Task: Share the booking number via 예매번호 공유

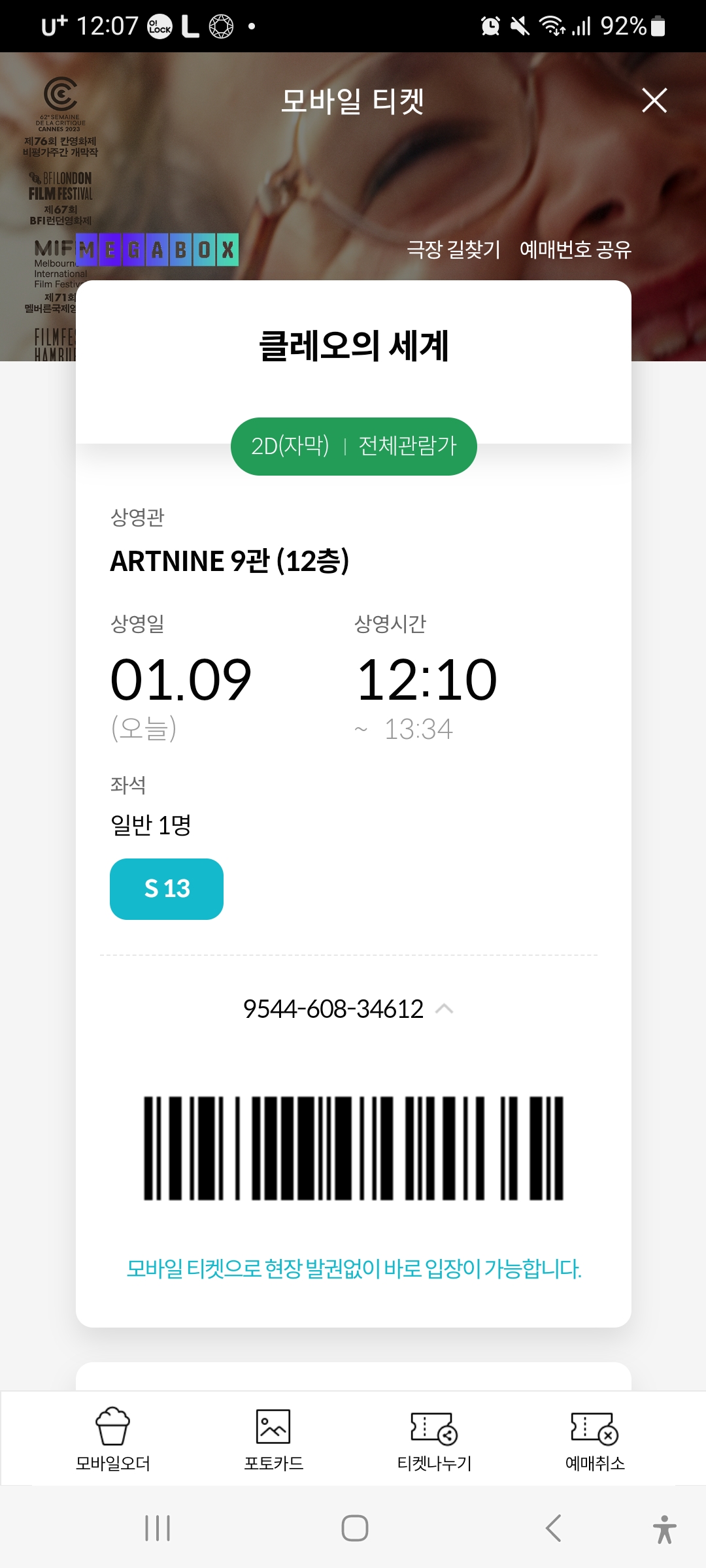Action: (x=575, y=250)
